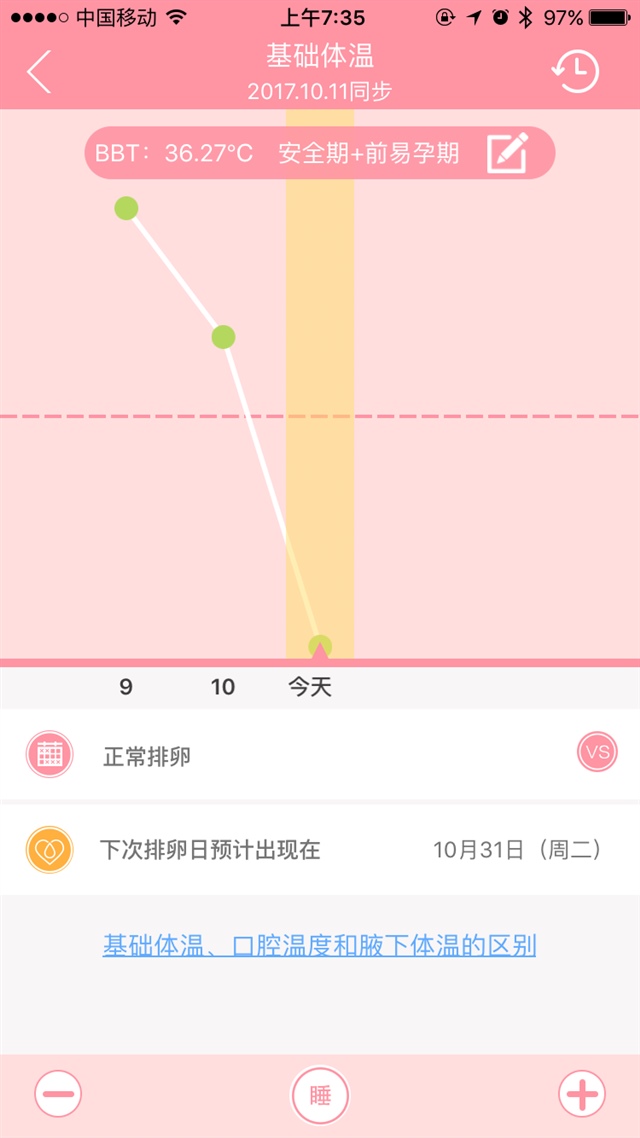
Task: Open the 下次排卵日预计出现在 row
Action: pyautogui.click(x=318, y=850)
